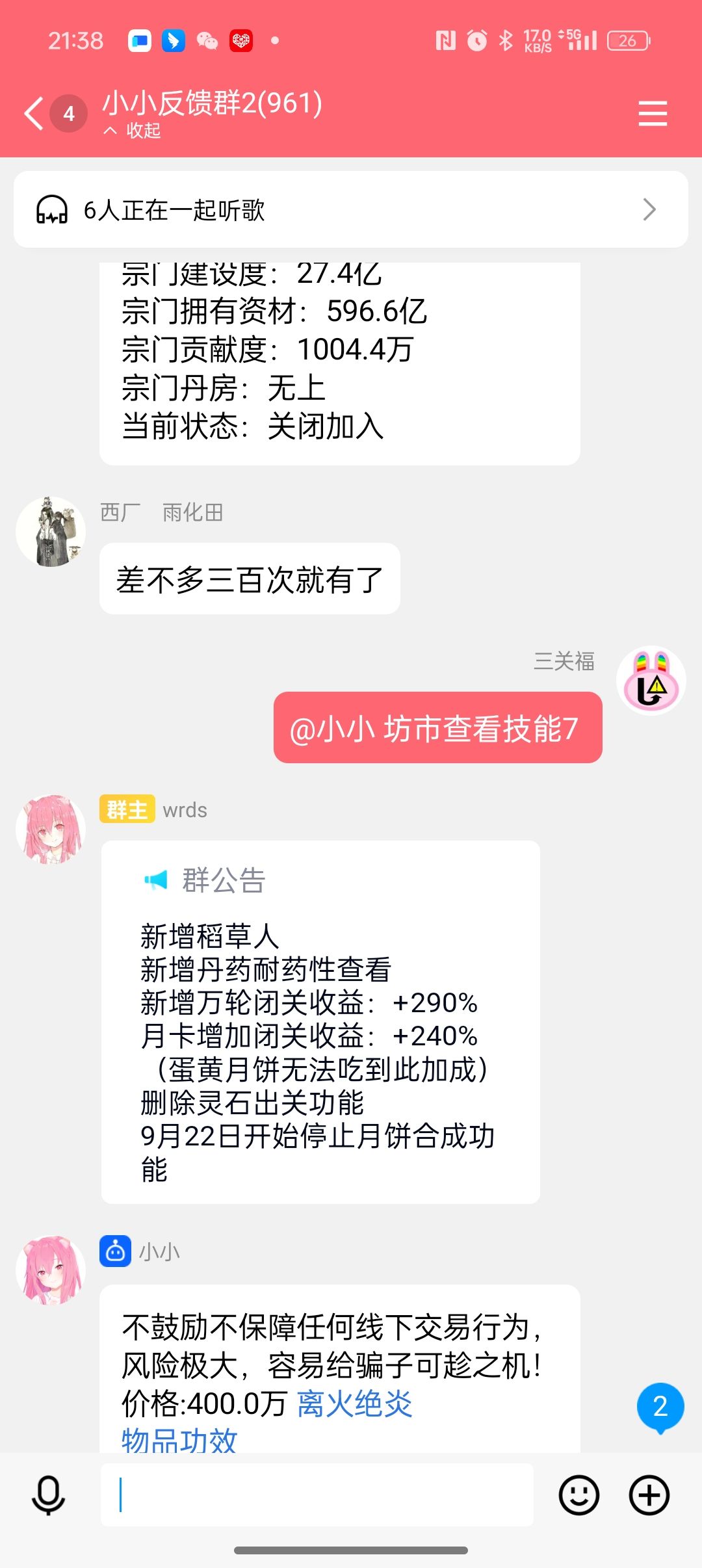Collapse the header with 收起
Image resolution: width=702 pixels, height=1568 pixels.
[133, 131]
